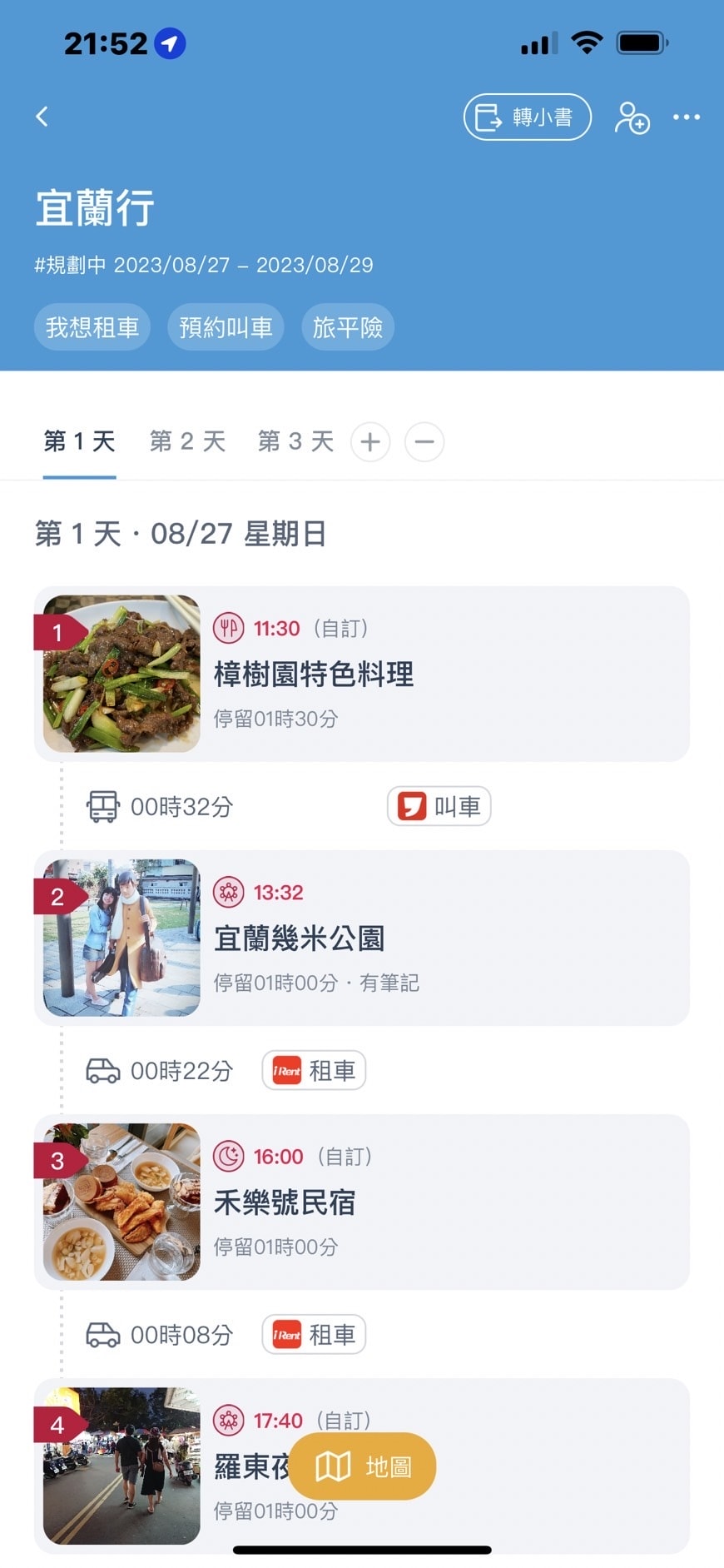Open the add collaborator icon
The height and width of the screenshot is (1568, 724).
(x=632, y=117)
